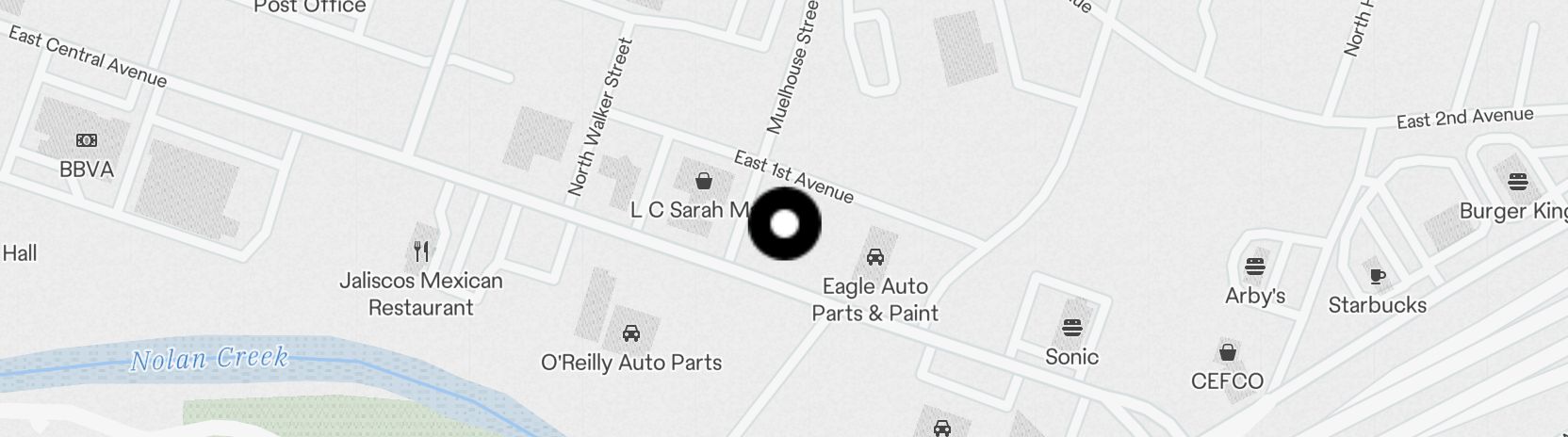Open Eagle Auto Parts & Paint marker
1568x437 pixels.
tap(874, 257)
